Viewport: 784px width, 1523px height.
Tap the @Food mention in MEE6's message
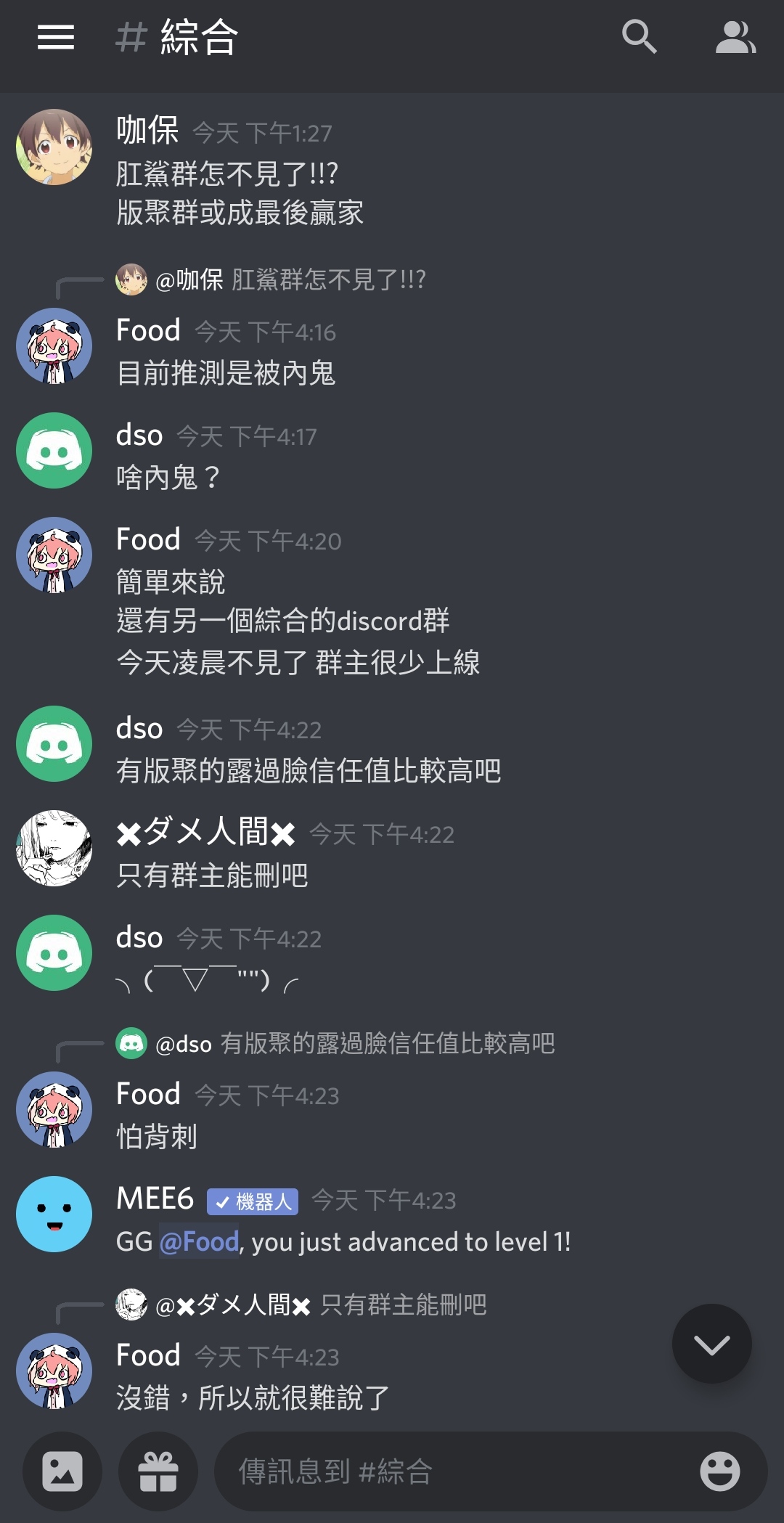click(x=199, y=1242)
